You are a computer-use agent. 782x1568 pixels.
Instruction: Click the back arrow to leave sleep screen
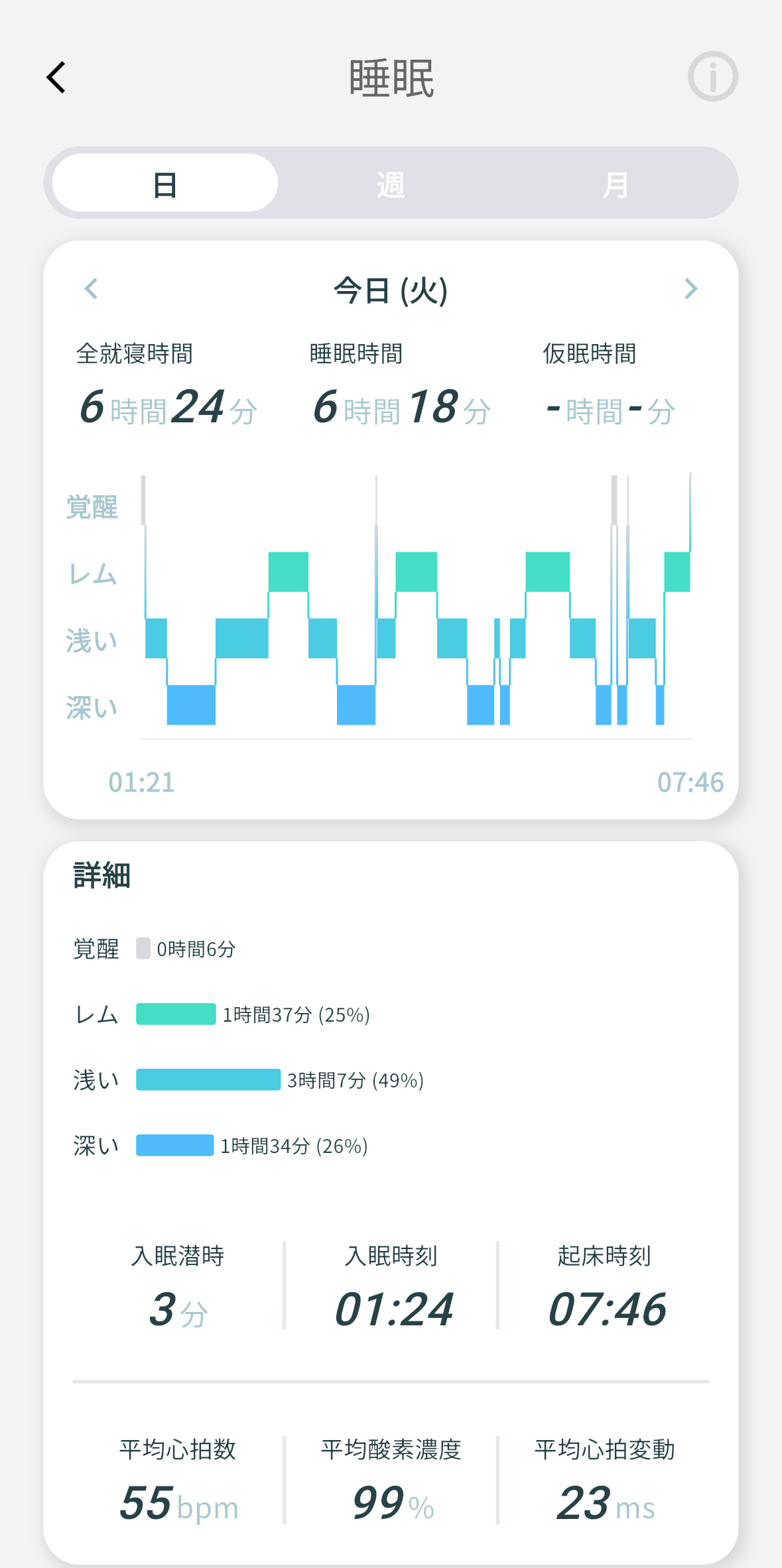coord(56,76)
